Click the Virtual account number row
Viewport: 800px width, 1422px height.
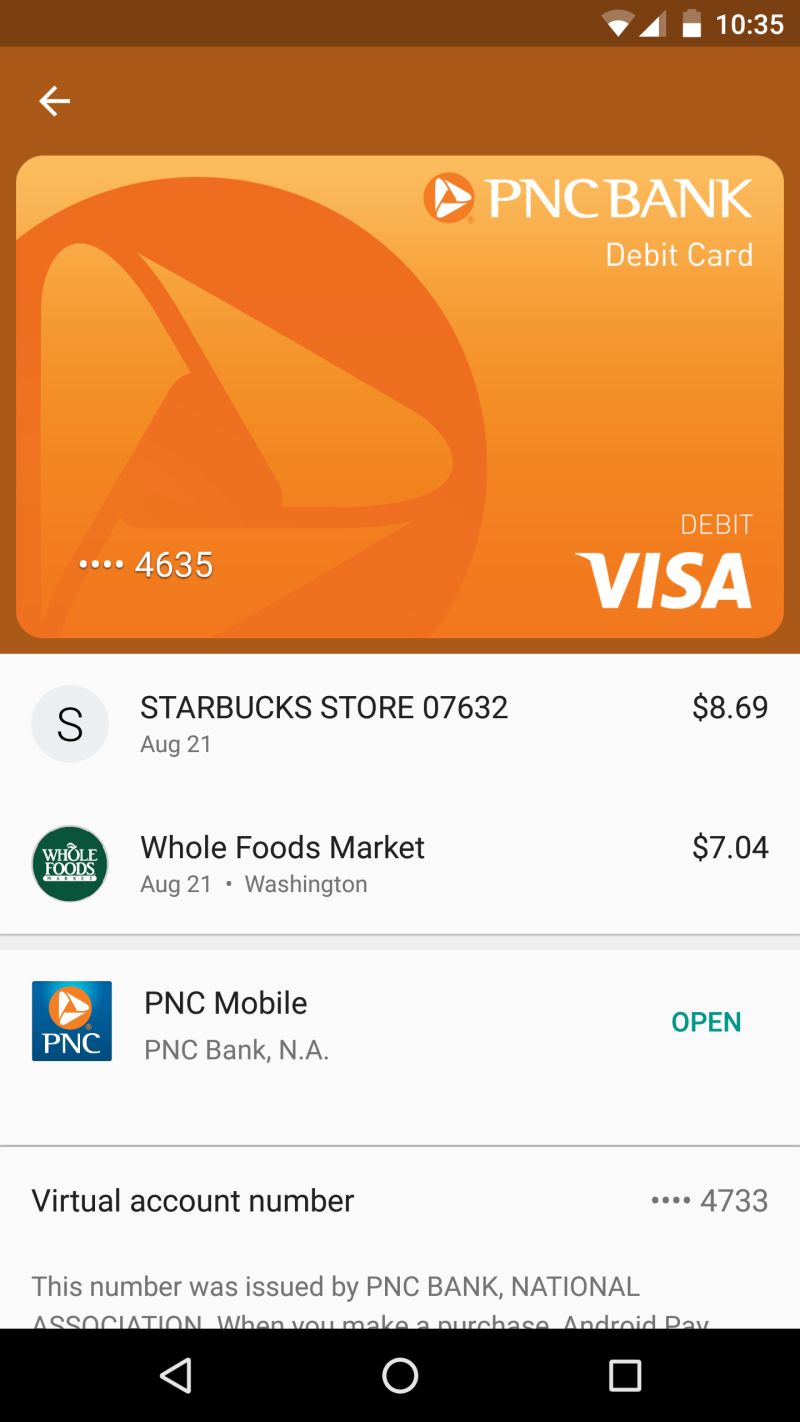(192, 1200)
